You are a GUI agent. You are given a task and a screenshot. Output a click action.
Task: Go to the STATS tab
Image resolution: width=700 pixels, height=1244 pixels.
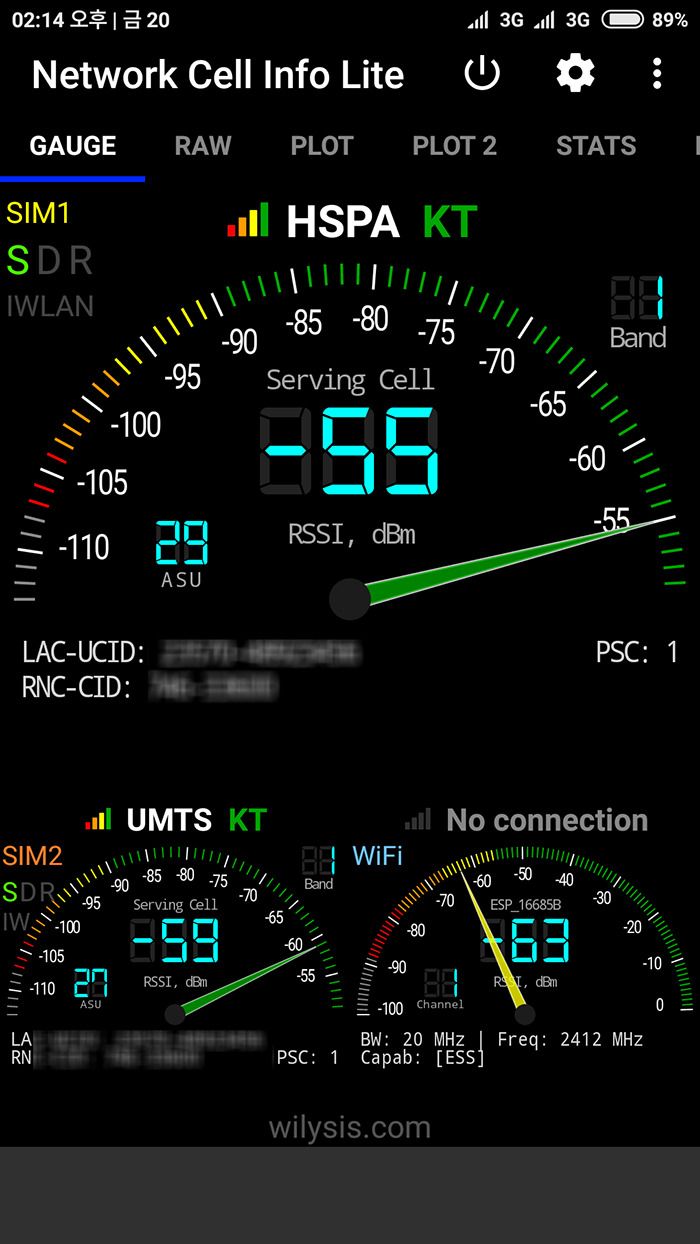tap(596, 146)
